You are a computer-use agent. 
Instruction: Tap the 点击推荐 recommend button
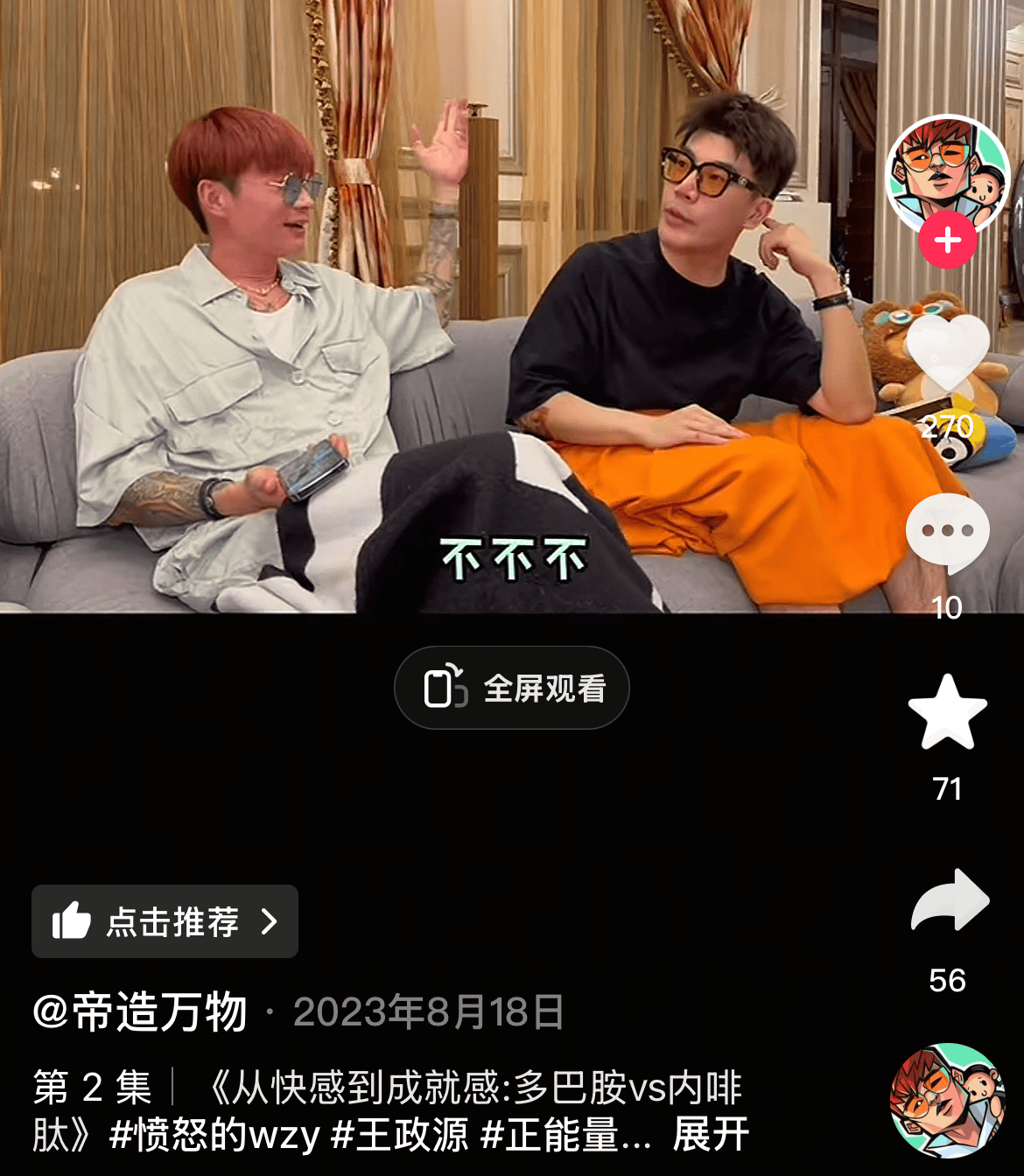165,921
